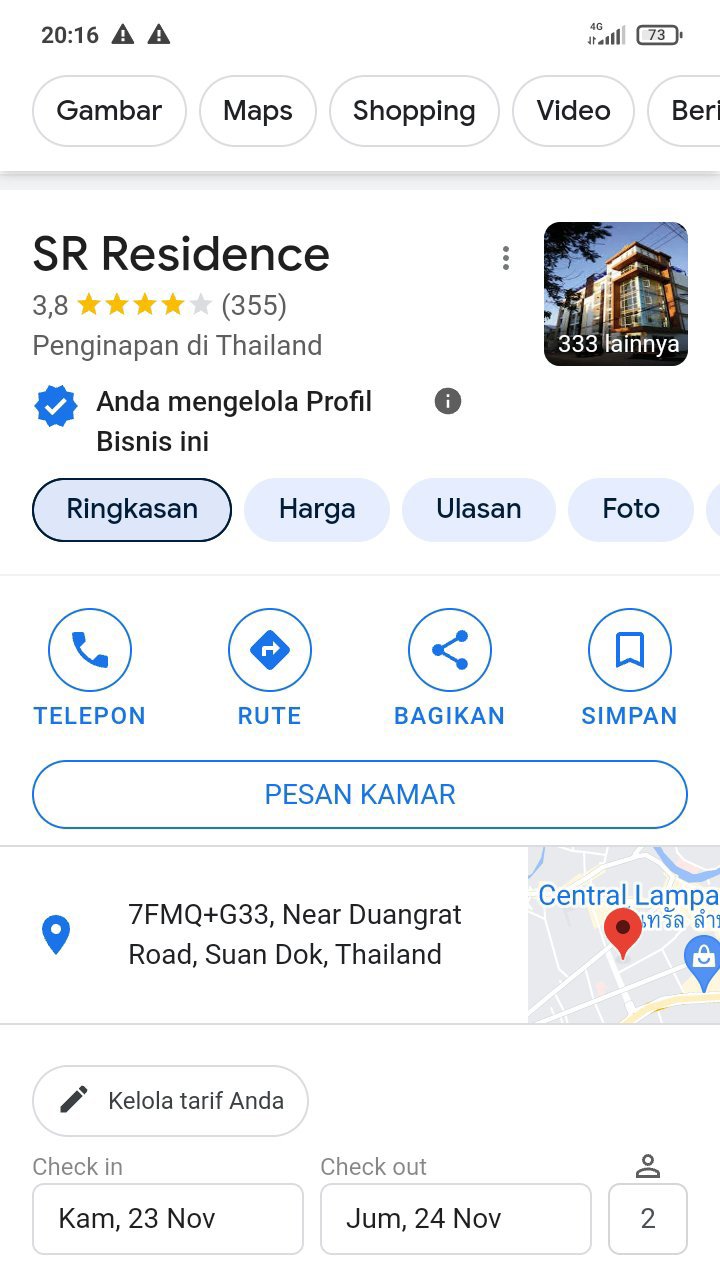The width and height of the screenshot is (720, 1280).
Task: Open the overflow menu beside SR Residence
Action: (506, 258)
